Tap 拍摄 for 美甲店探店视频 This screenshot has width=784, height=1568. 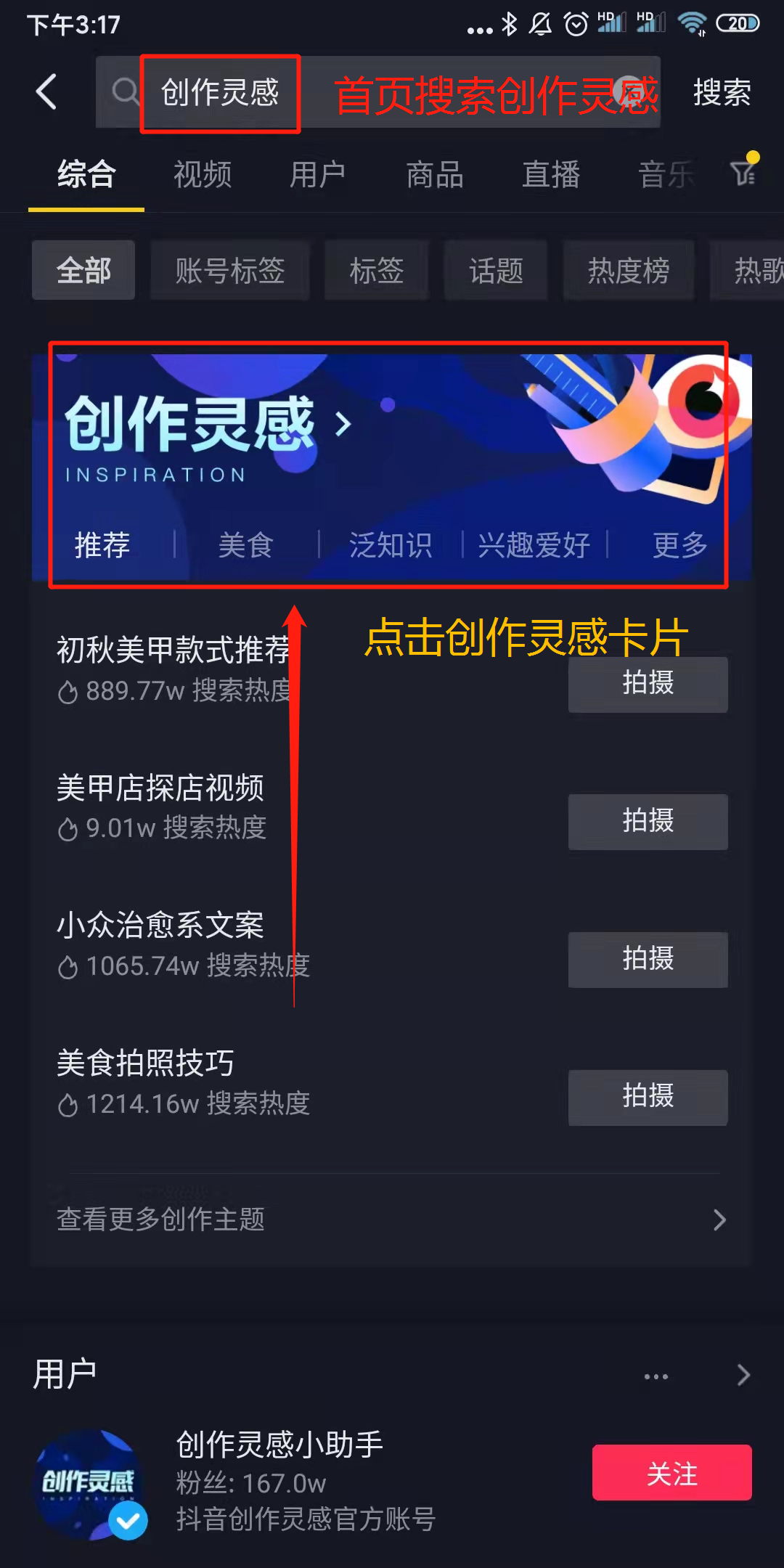coord(648,821)
